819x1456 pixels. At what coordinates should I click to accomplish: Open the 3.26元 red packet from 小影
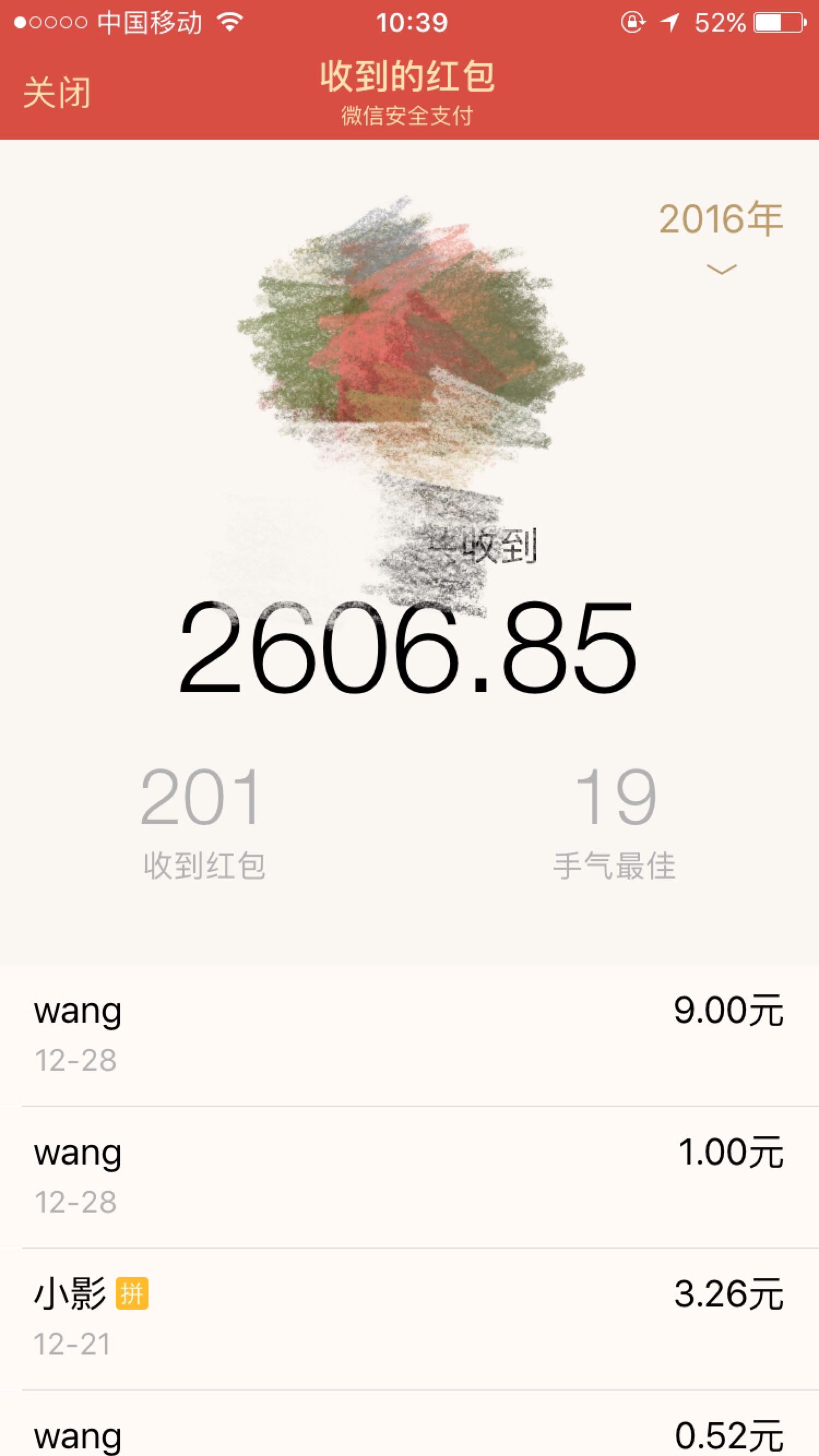click(410, 1319)
